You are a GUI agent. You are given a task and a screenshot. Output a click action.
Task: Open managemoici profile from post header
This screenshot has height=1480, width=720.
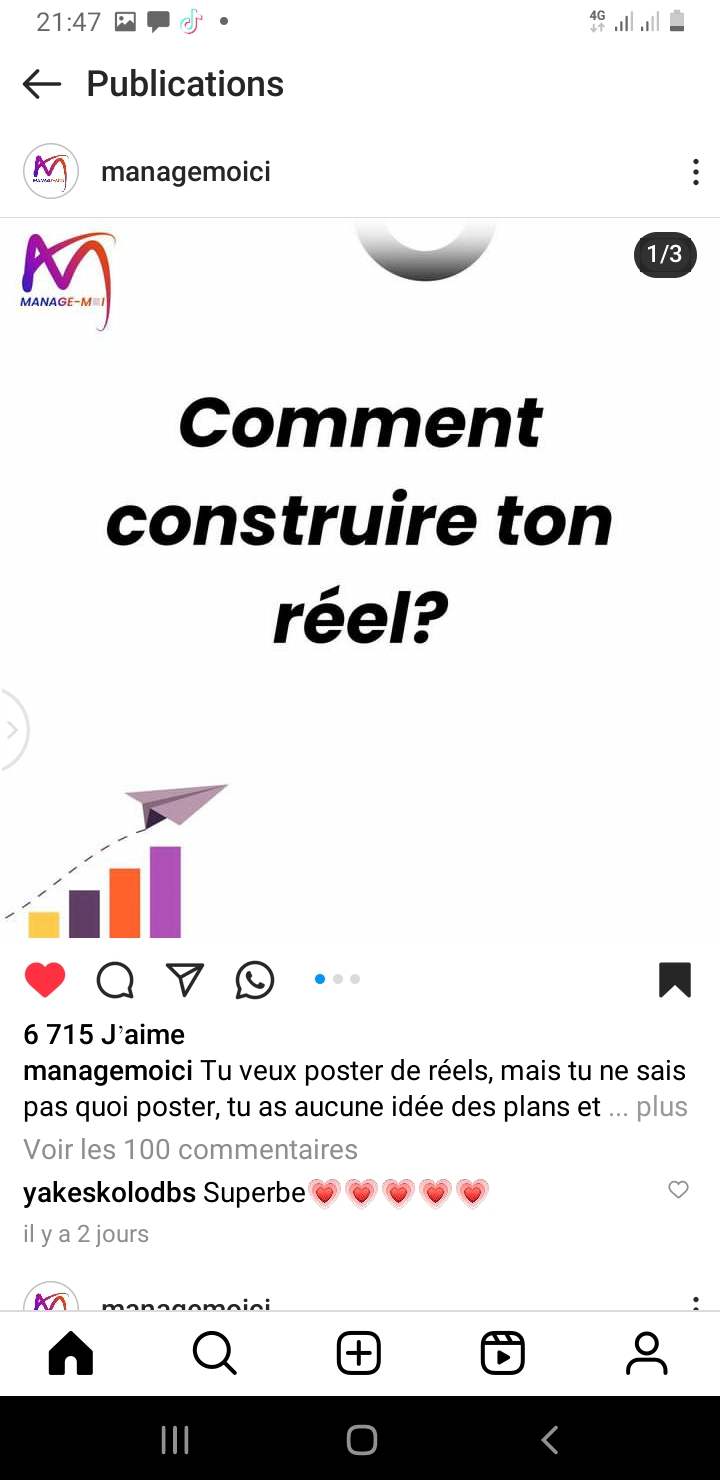tap(186, 172)
